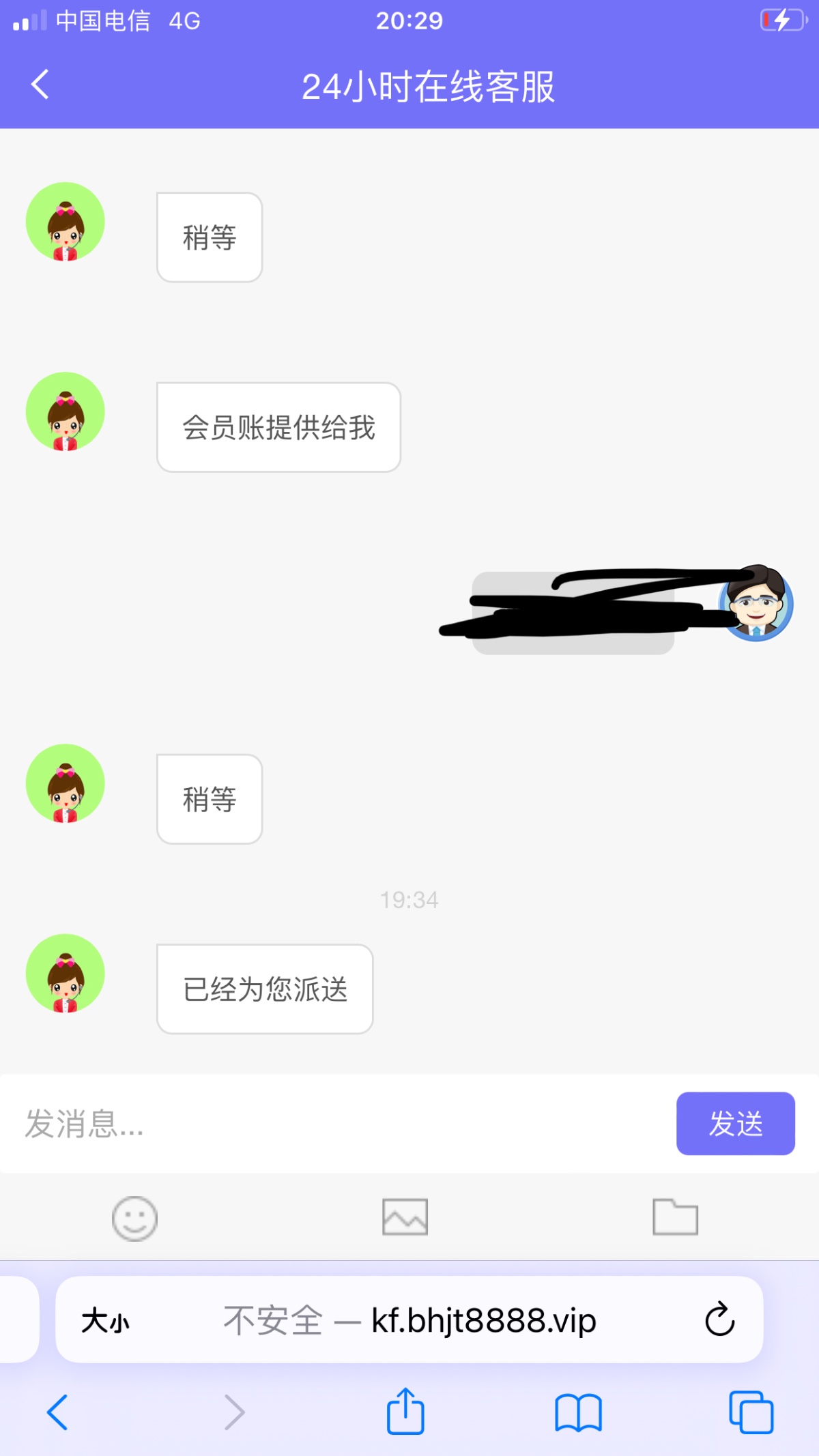Attach a file via the folder icon
The width and height of the screenshot is (819, 1456).
pyautogui.click(x=675, y=1217)
